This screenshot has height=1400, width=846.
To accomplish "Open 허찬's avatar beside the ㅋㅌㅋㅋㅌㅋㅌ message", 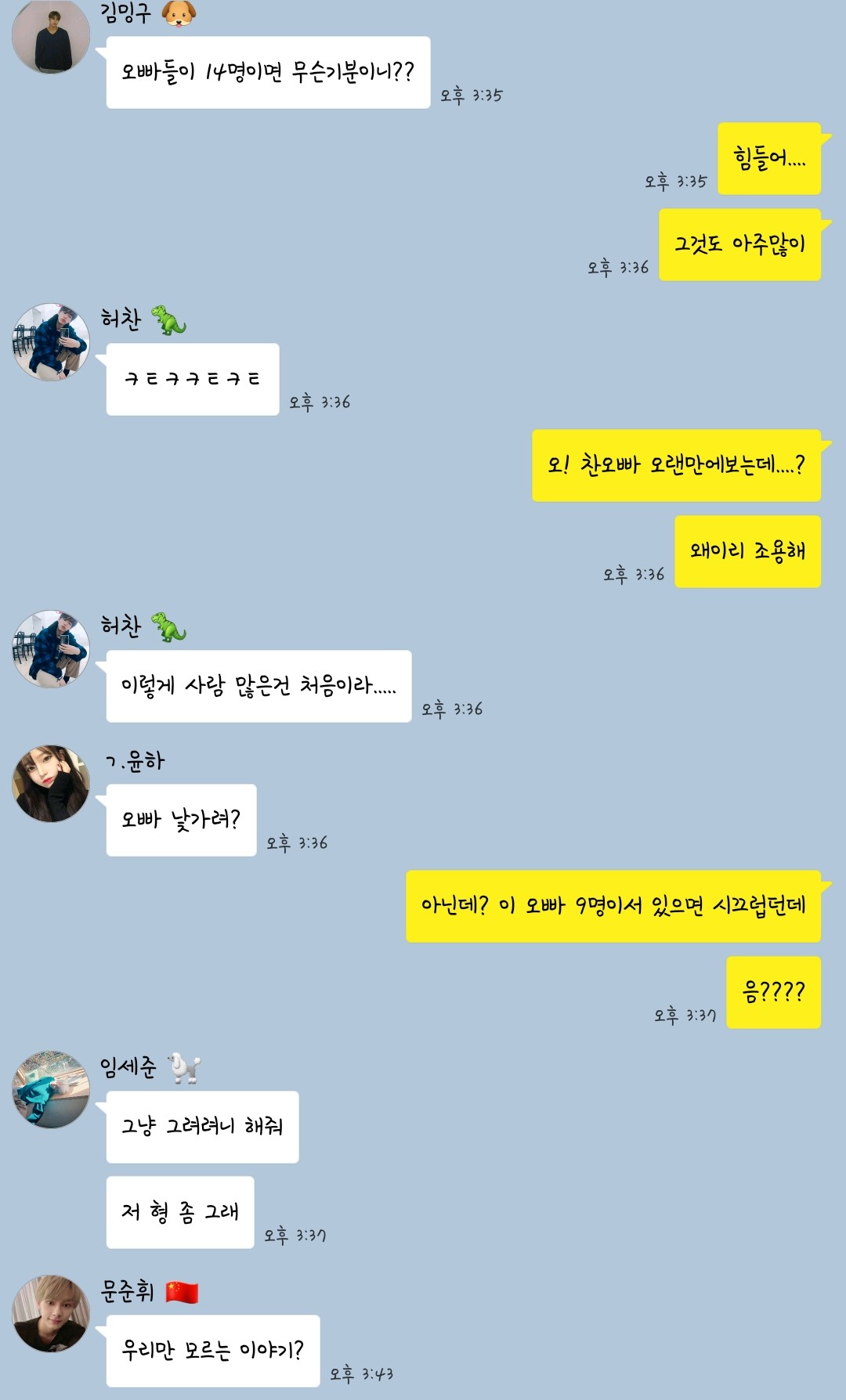I will click(x=51, y=342).
